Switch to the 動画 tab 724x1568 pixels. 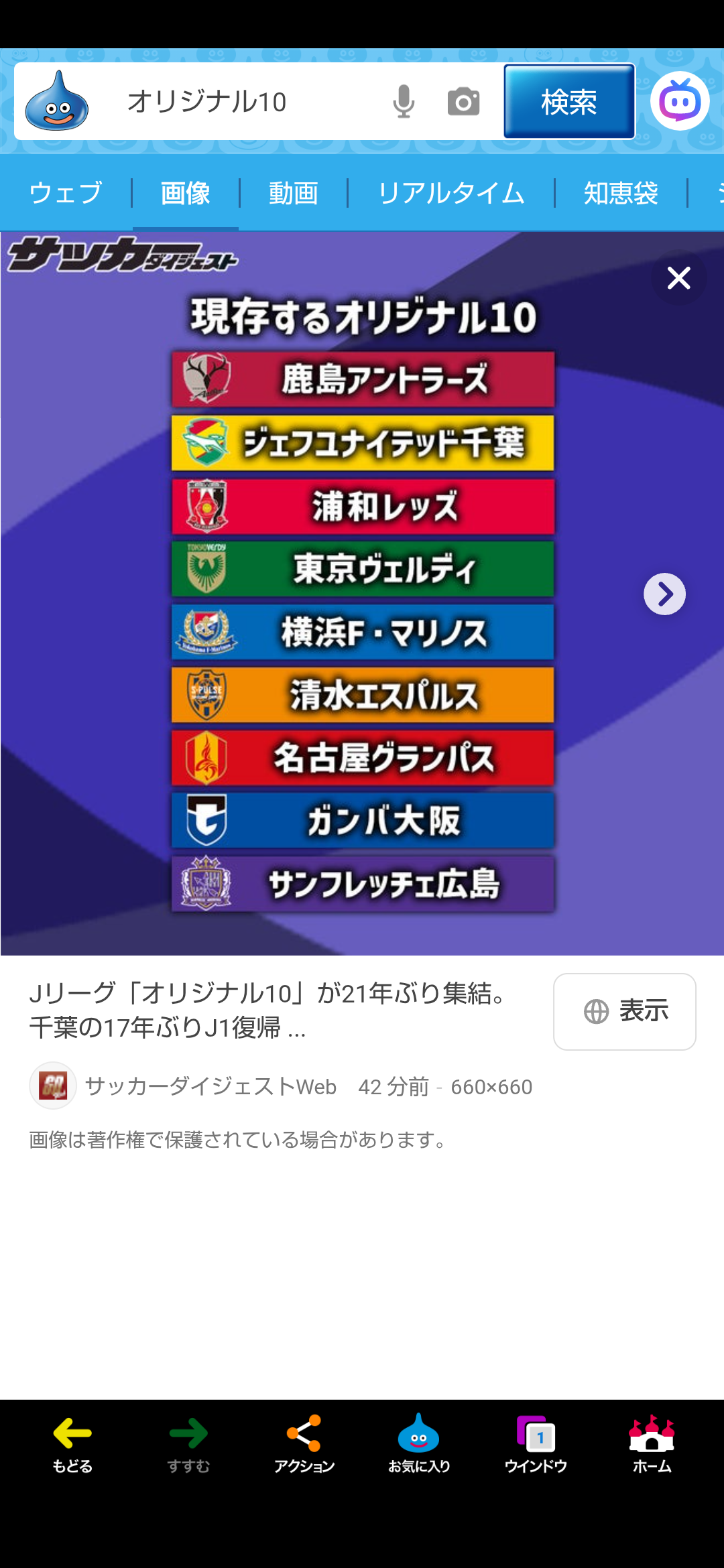coord(293,193)
